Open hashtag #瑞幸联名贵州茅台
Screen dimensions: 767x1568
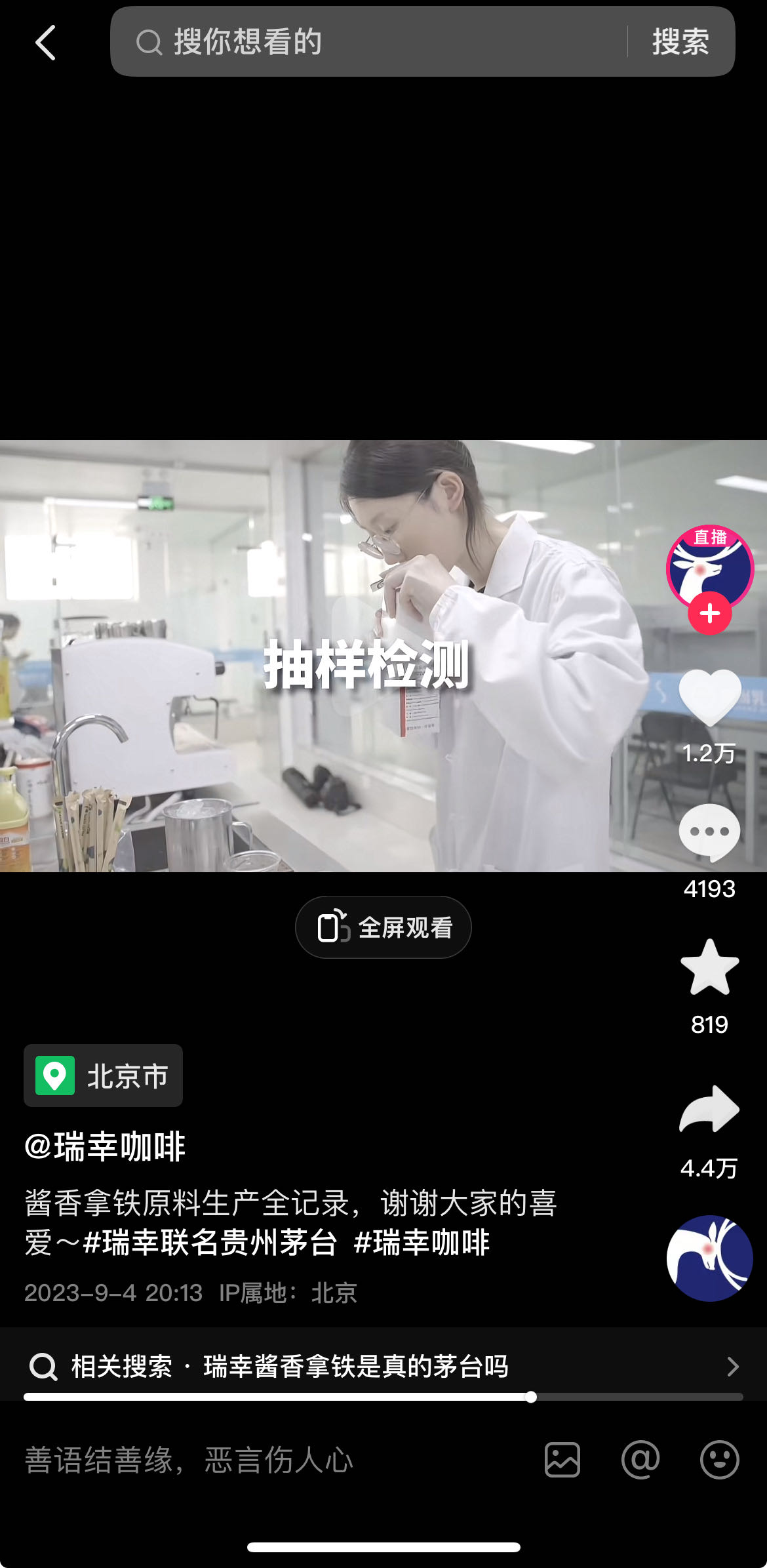[210, 1243]
